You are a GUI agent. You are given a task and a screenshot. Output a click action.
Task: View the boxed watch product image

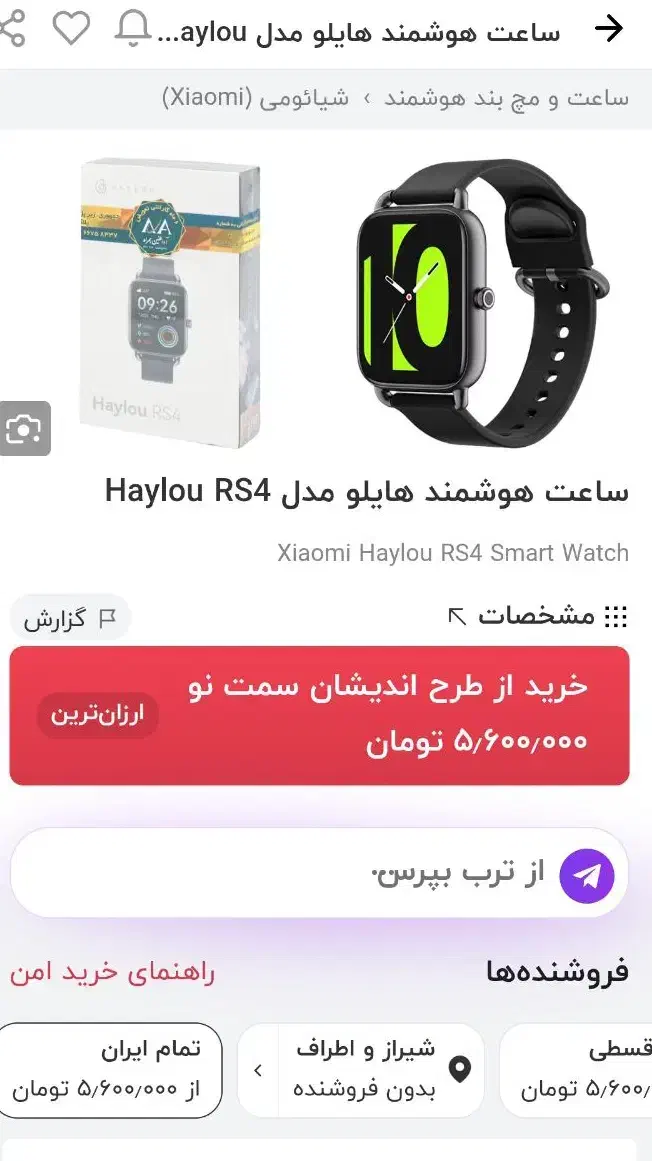[x=168, y=305]
